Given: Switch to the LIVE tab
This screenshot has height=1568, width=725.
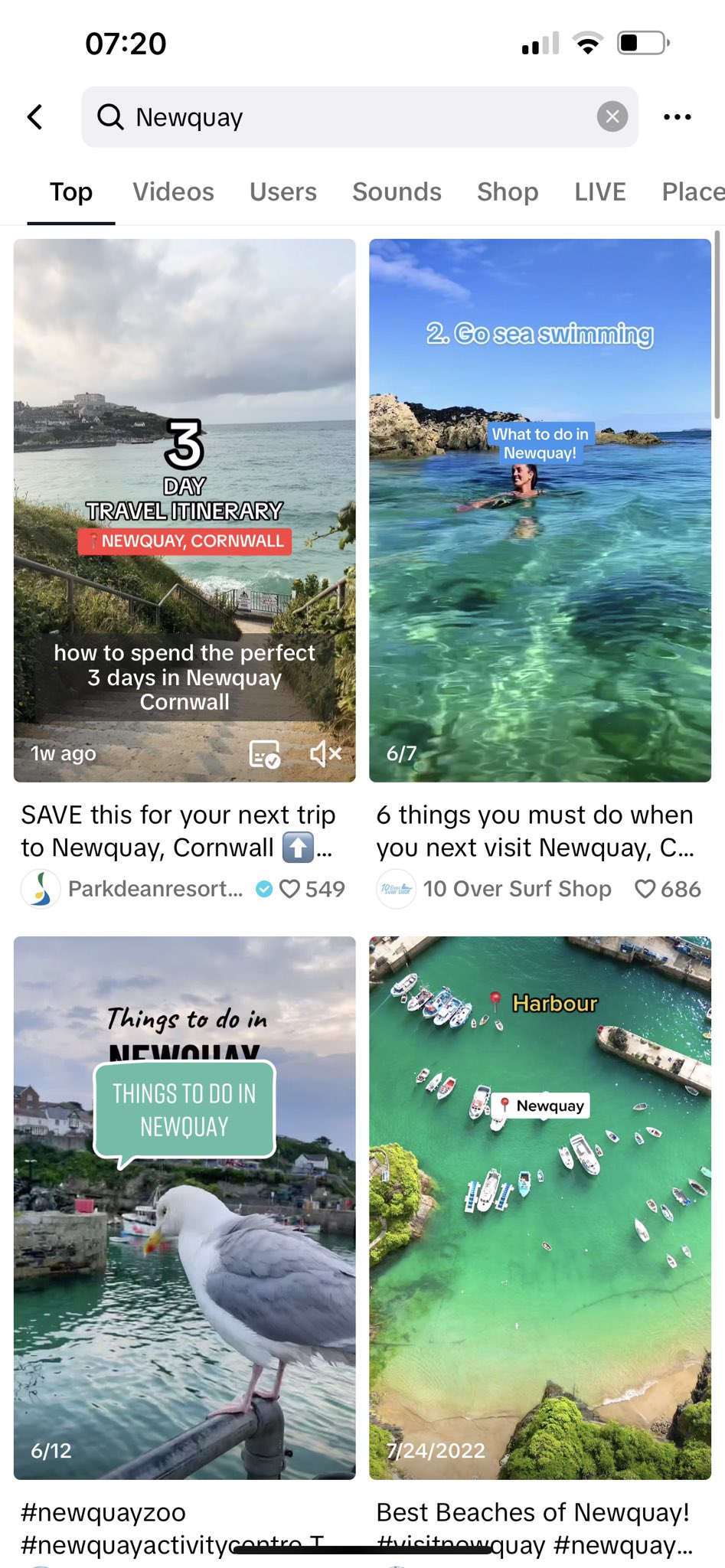Looking at the screenshot, I should (599, 192).
